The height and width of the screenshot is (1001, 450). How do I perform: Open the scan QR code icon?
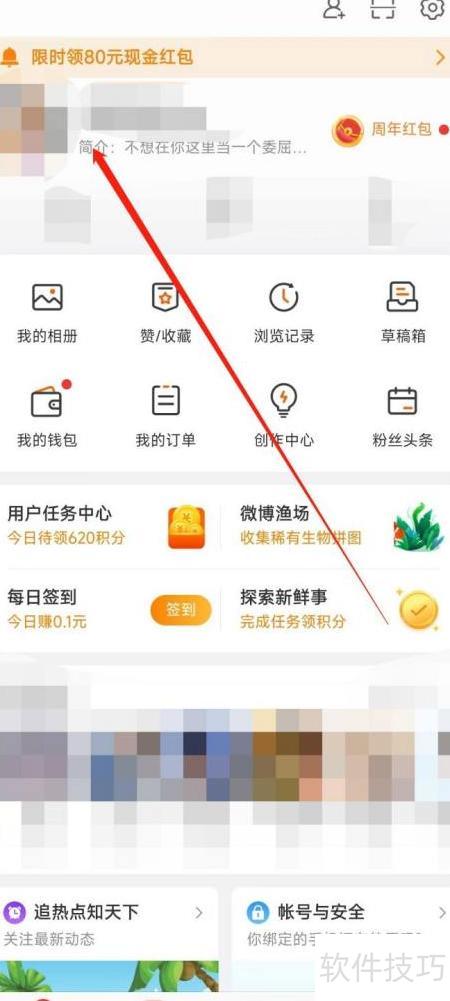pos(382,9)
